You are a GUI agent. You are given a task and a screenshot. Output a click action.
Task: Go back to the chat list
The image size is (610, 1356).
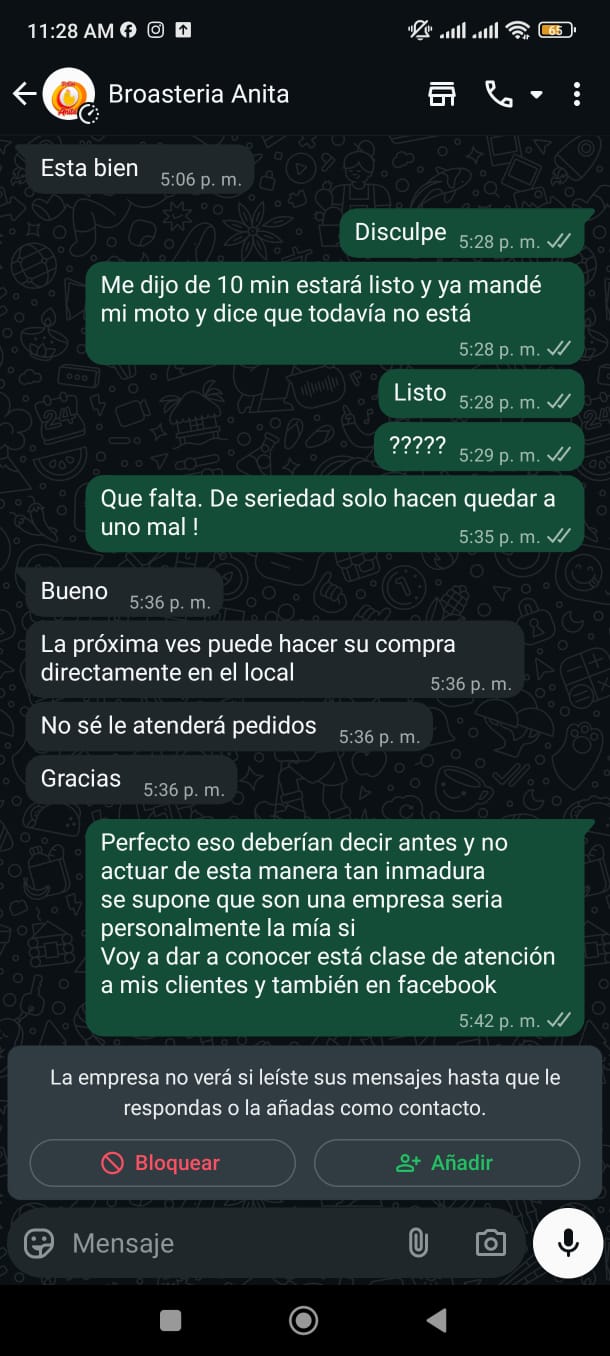(24, 94)
